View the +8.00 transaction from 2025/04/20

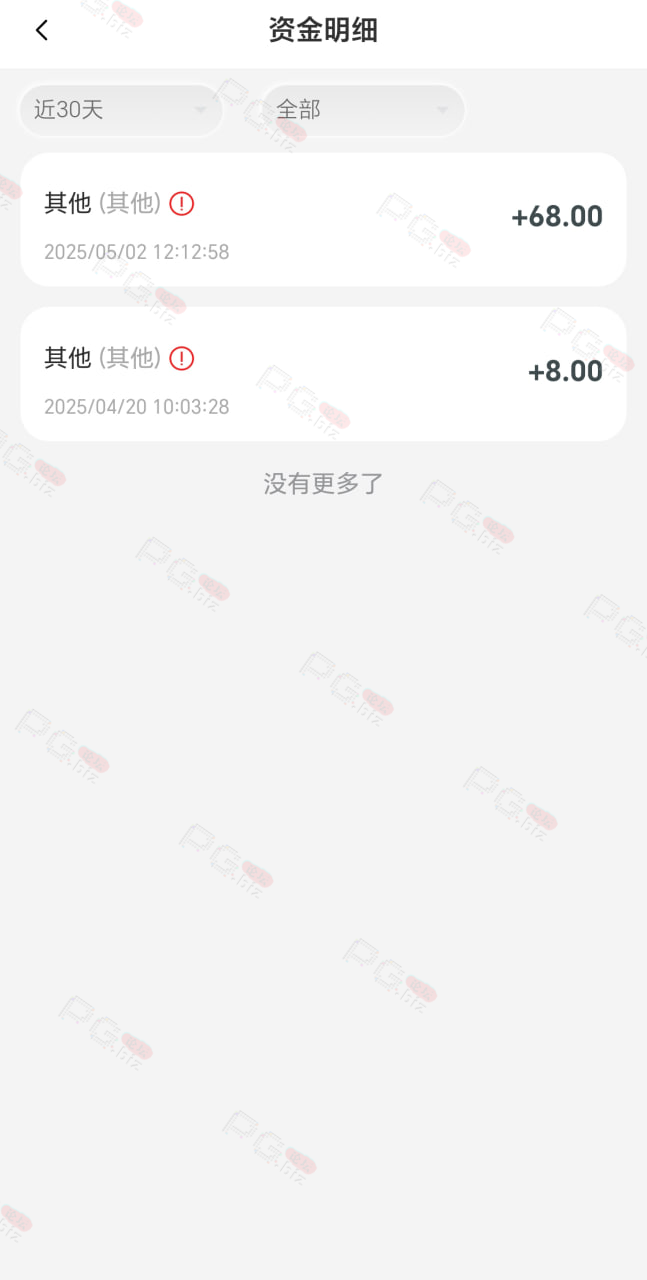(323, 374)
